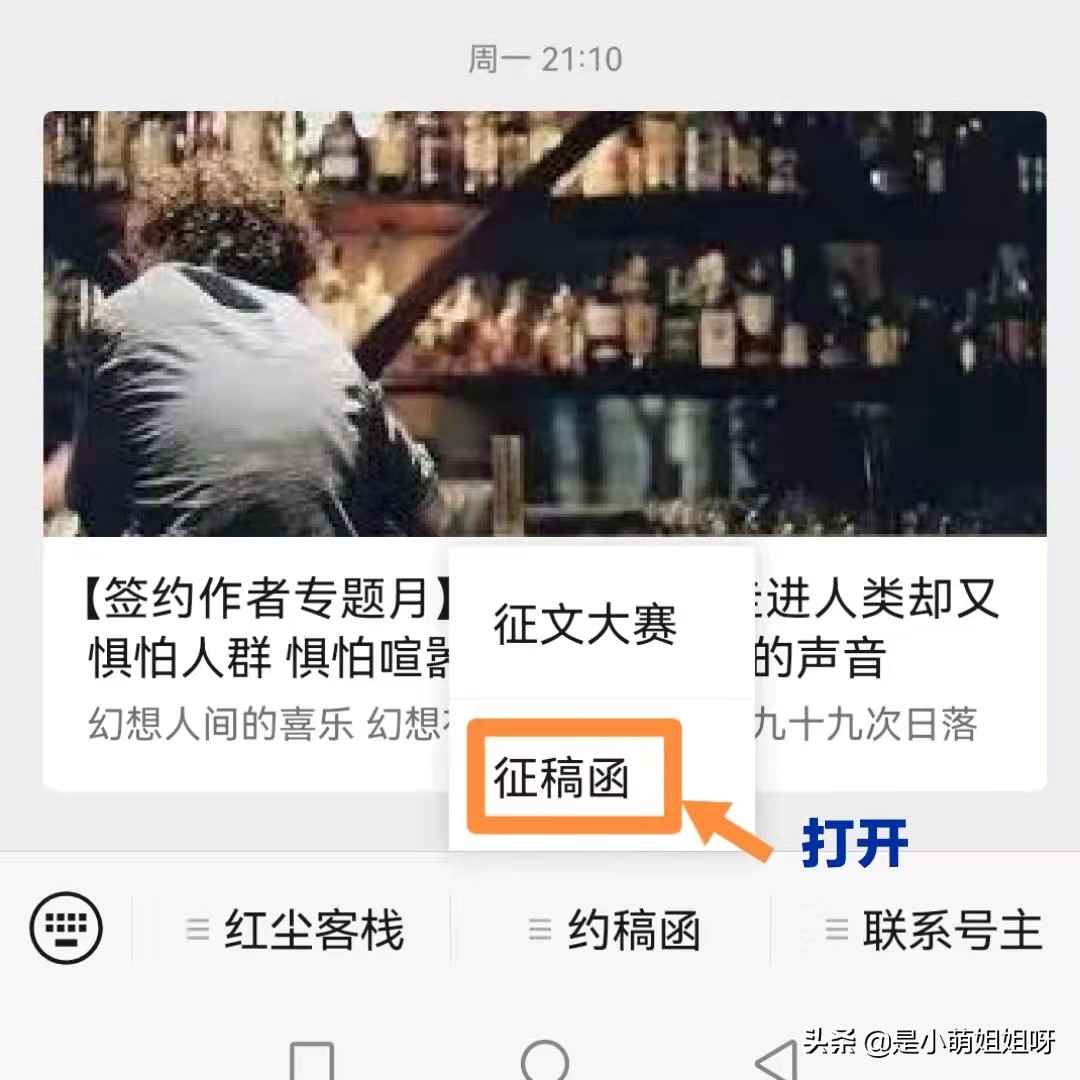Open the 红尘客栈 menu

click(x=295, y=930)
